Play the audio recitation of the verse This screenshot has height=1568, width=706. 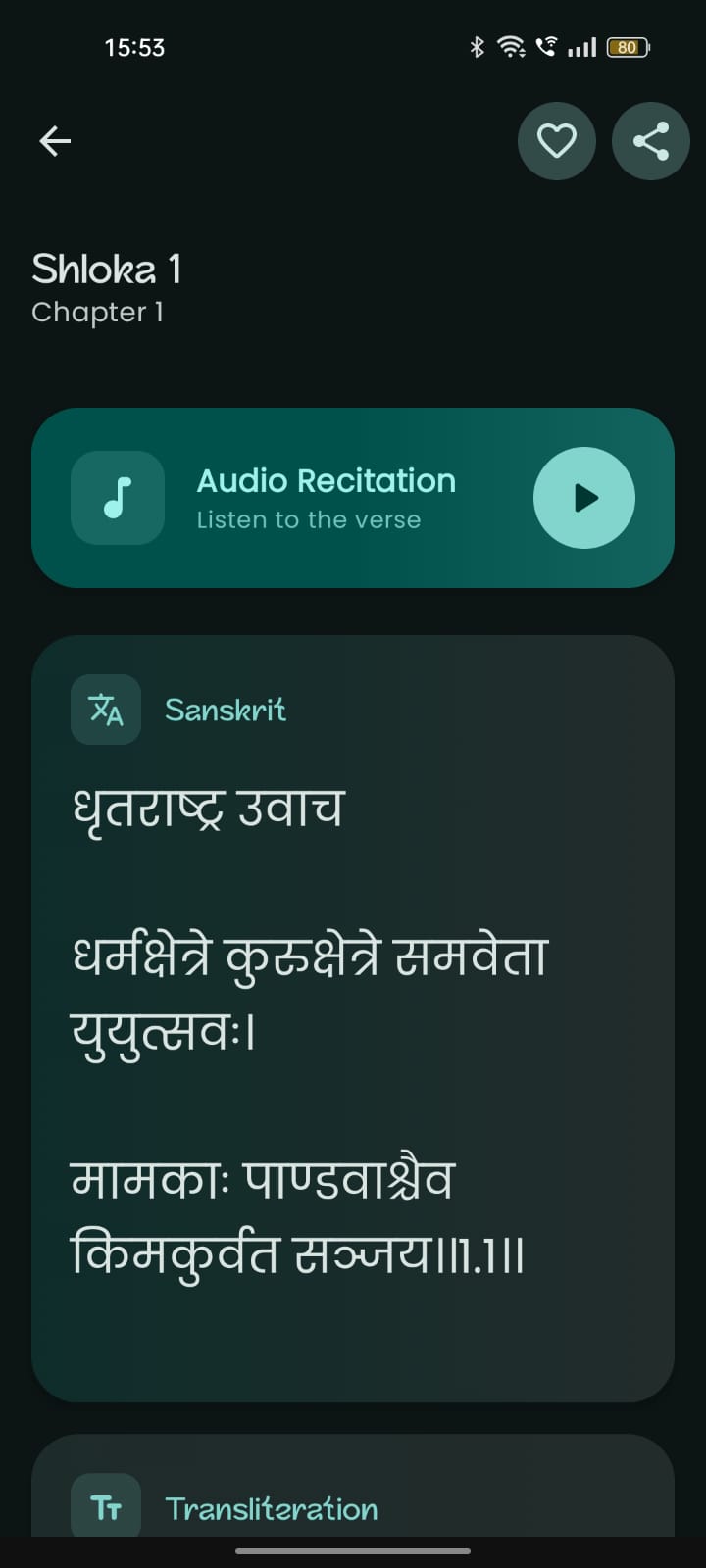point(584,498)
